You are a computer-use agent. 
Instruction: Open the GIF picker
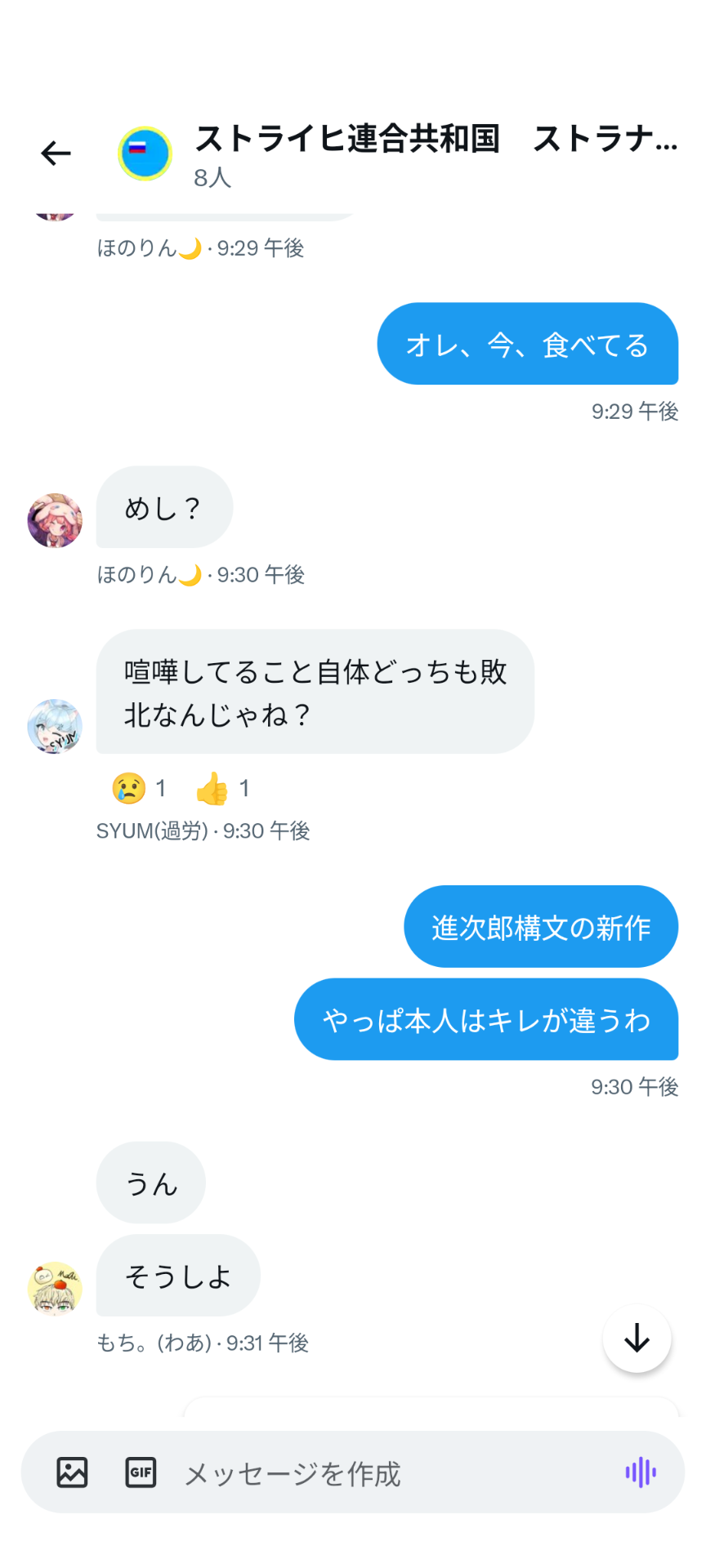[x=141, y=1472]
